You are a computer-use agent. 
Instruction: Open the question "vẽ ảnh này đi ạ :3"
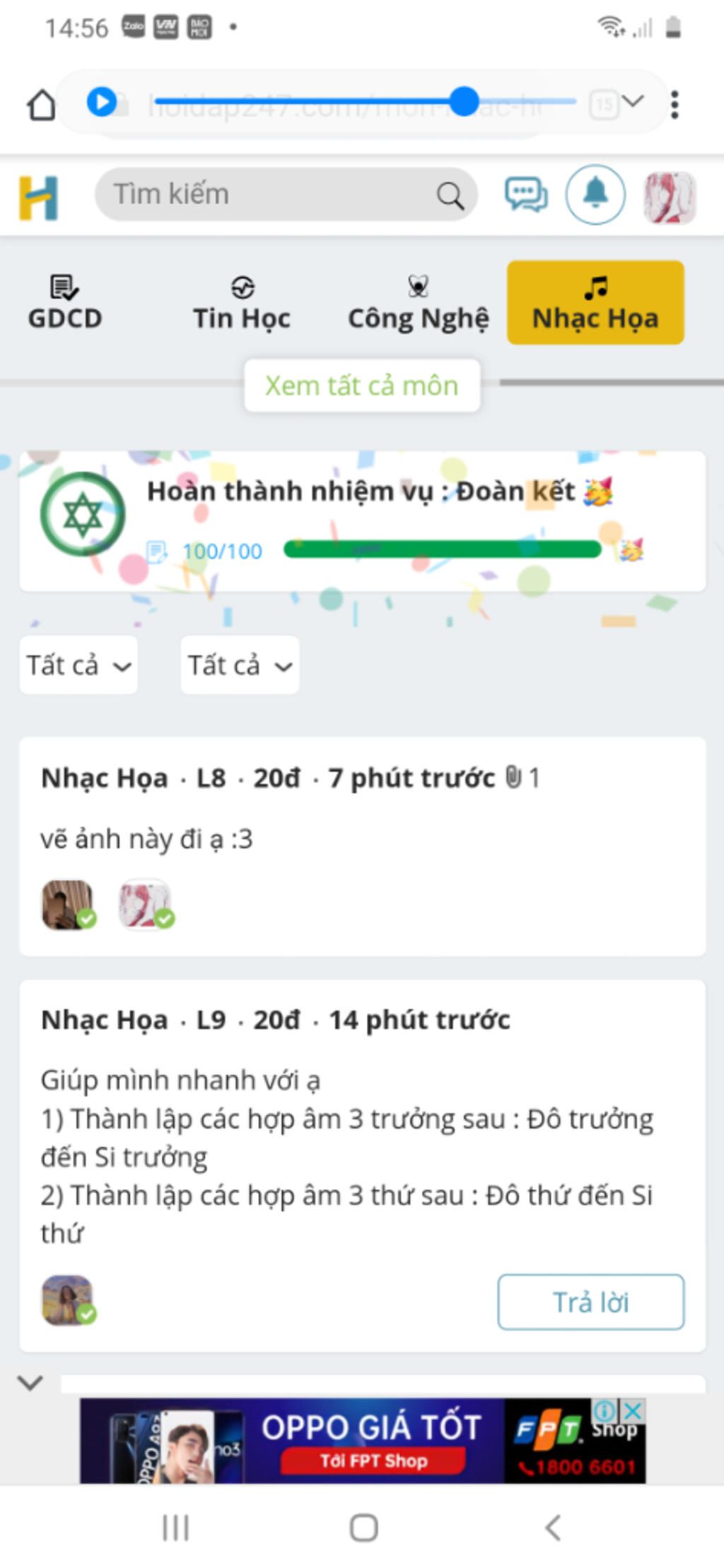146,839
